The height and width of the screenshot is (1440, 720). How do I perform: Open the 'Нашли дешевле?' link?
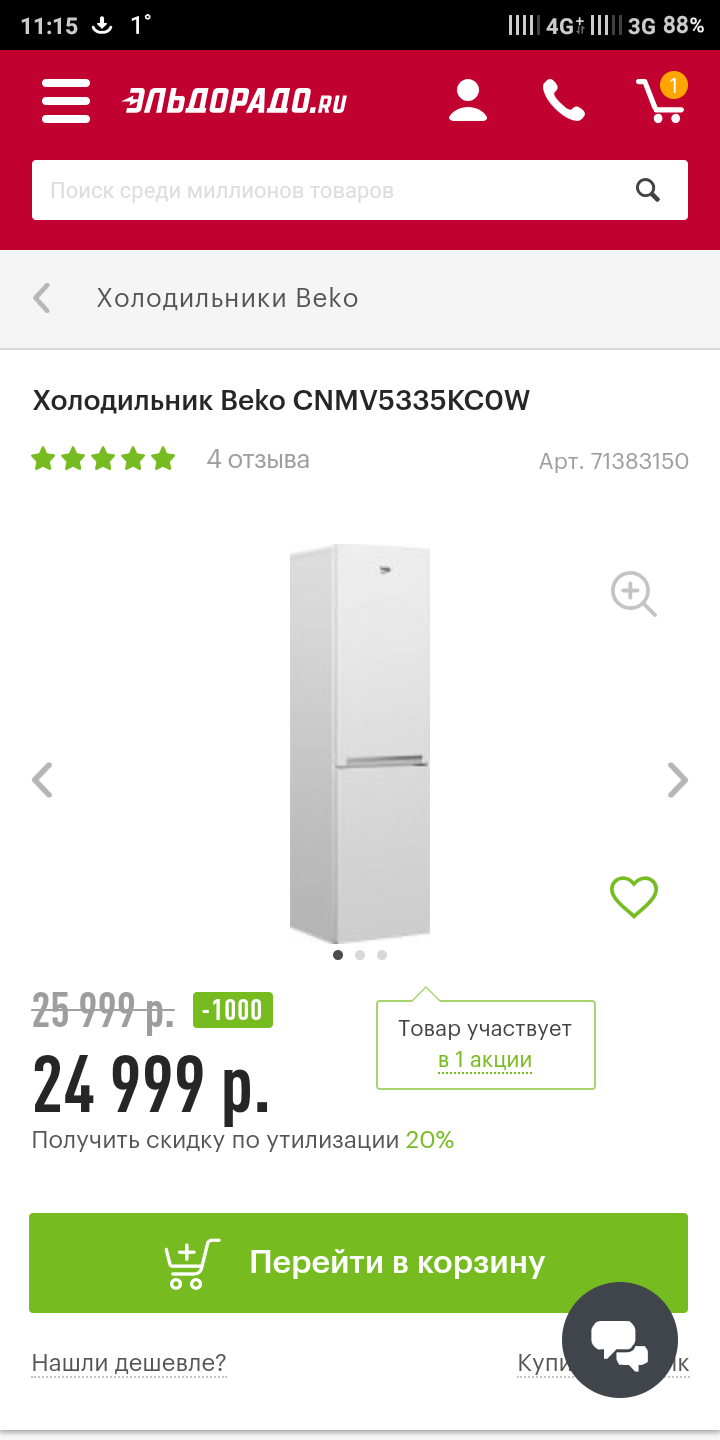coord(129,1363)
